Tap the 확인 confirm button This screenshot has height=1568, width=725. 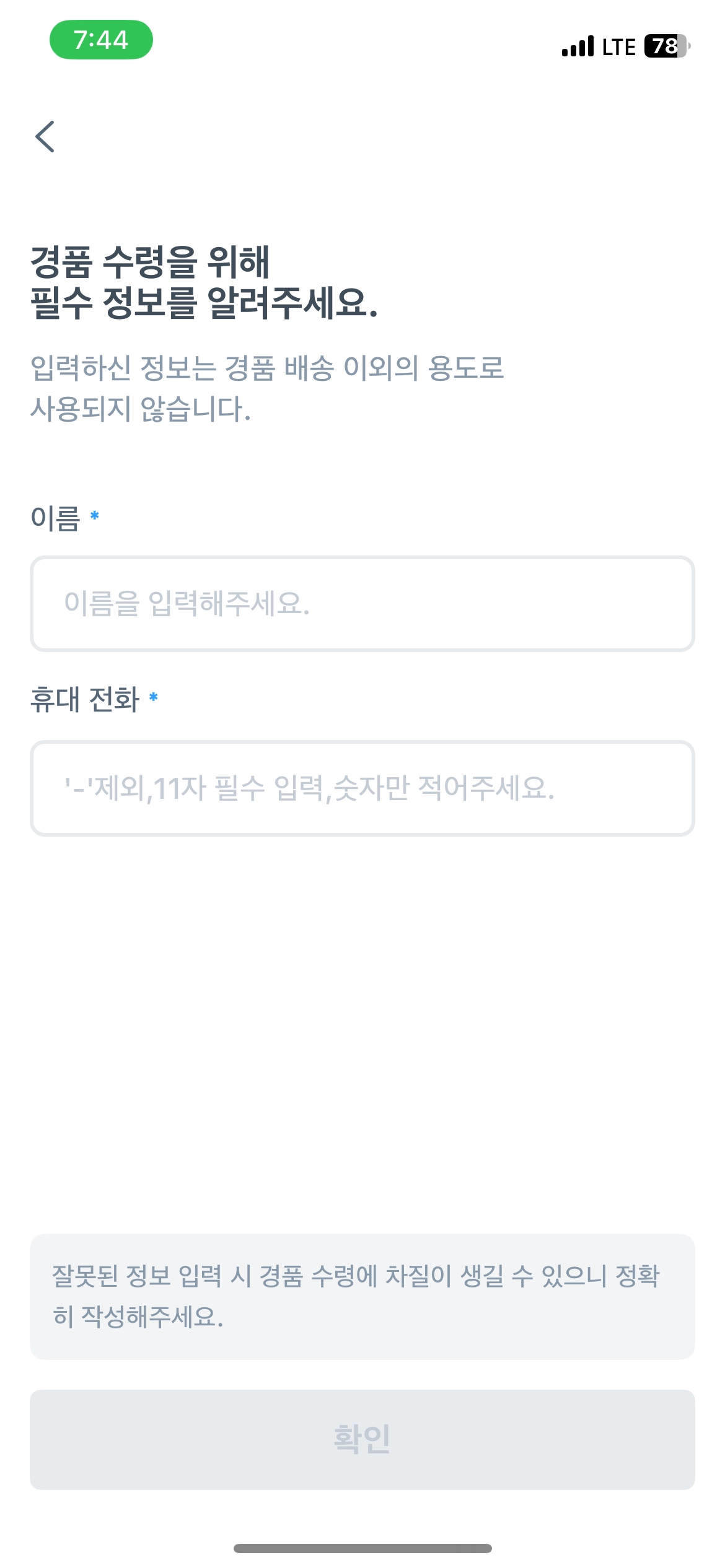[x=362, y=1439]
